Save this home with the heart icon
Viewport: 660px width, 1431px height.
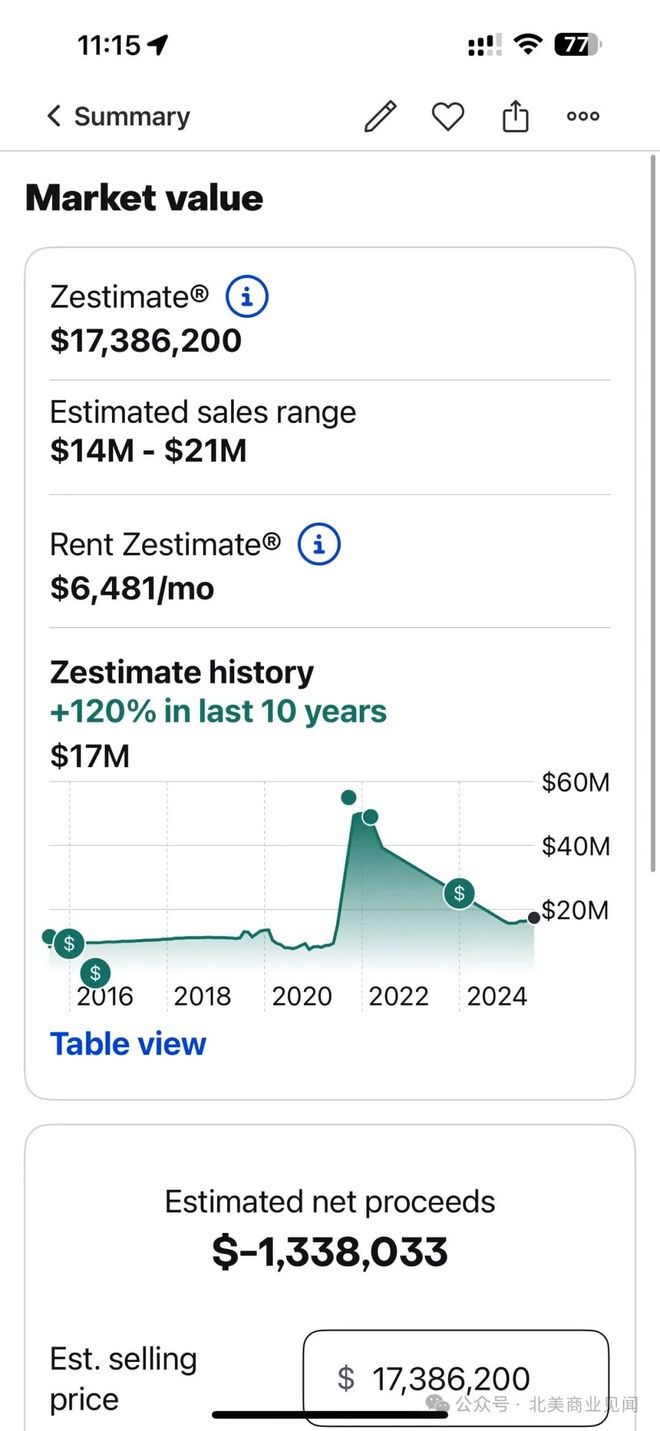tap(447, 117)
